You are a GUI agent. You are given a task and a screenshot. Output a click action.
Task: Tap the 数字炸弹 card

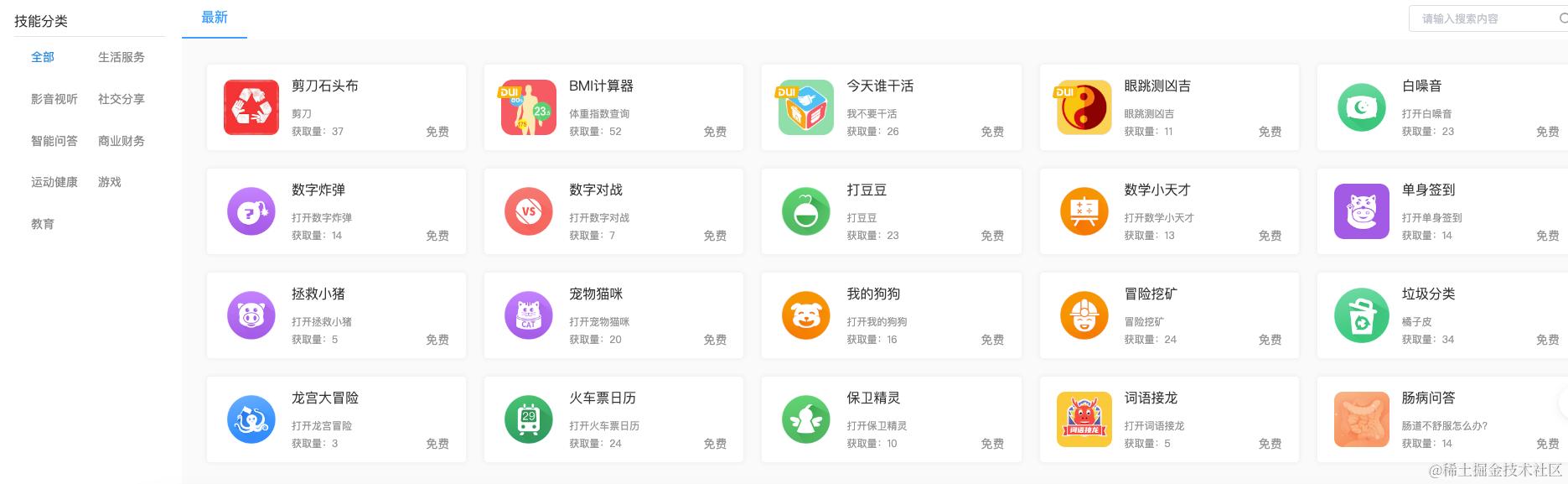tap(336, 211)
